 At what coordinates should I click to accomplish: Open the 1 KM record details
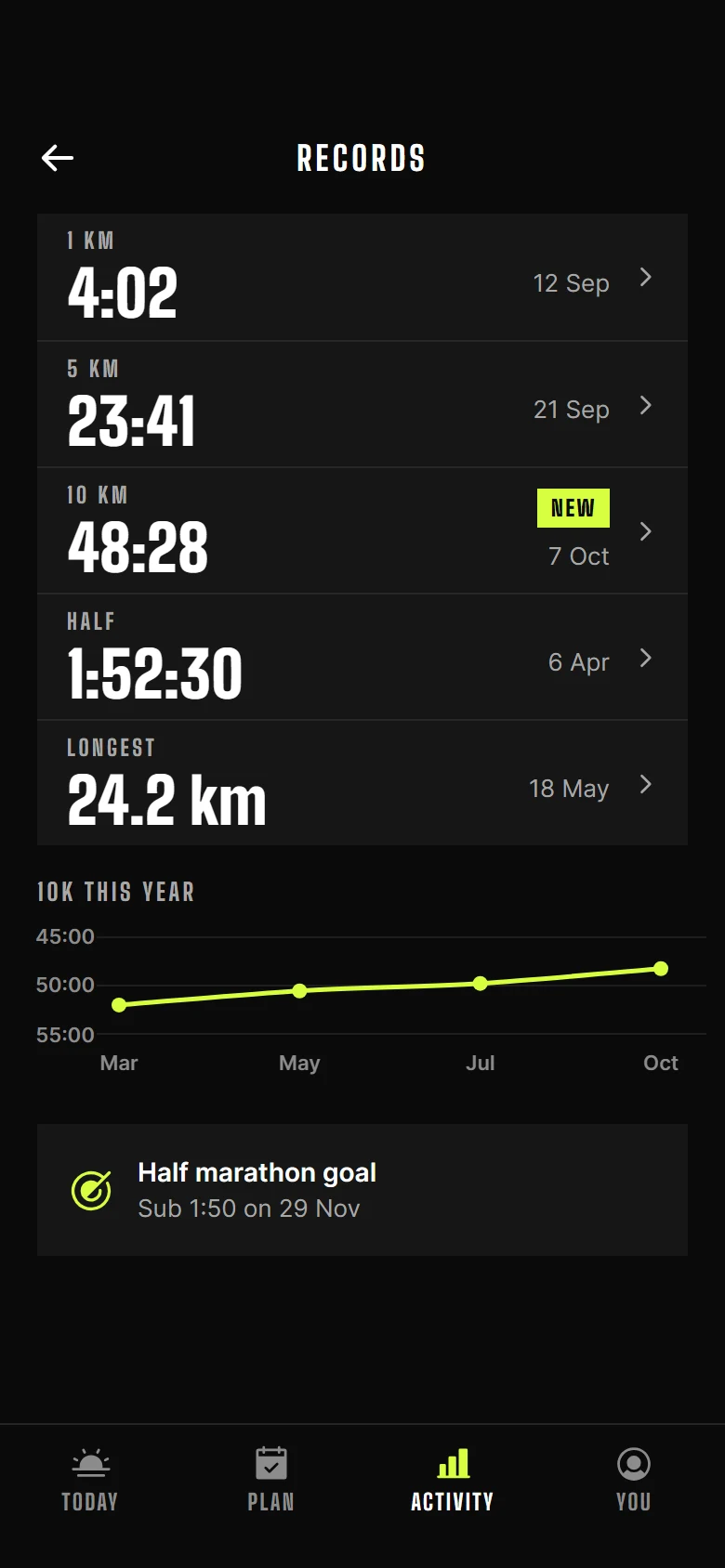pos(362,277)
